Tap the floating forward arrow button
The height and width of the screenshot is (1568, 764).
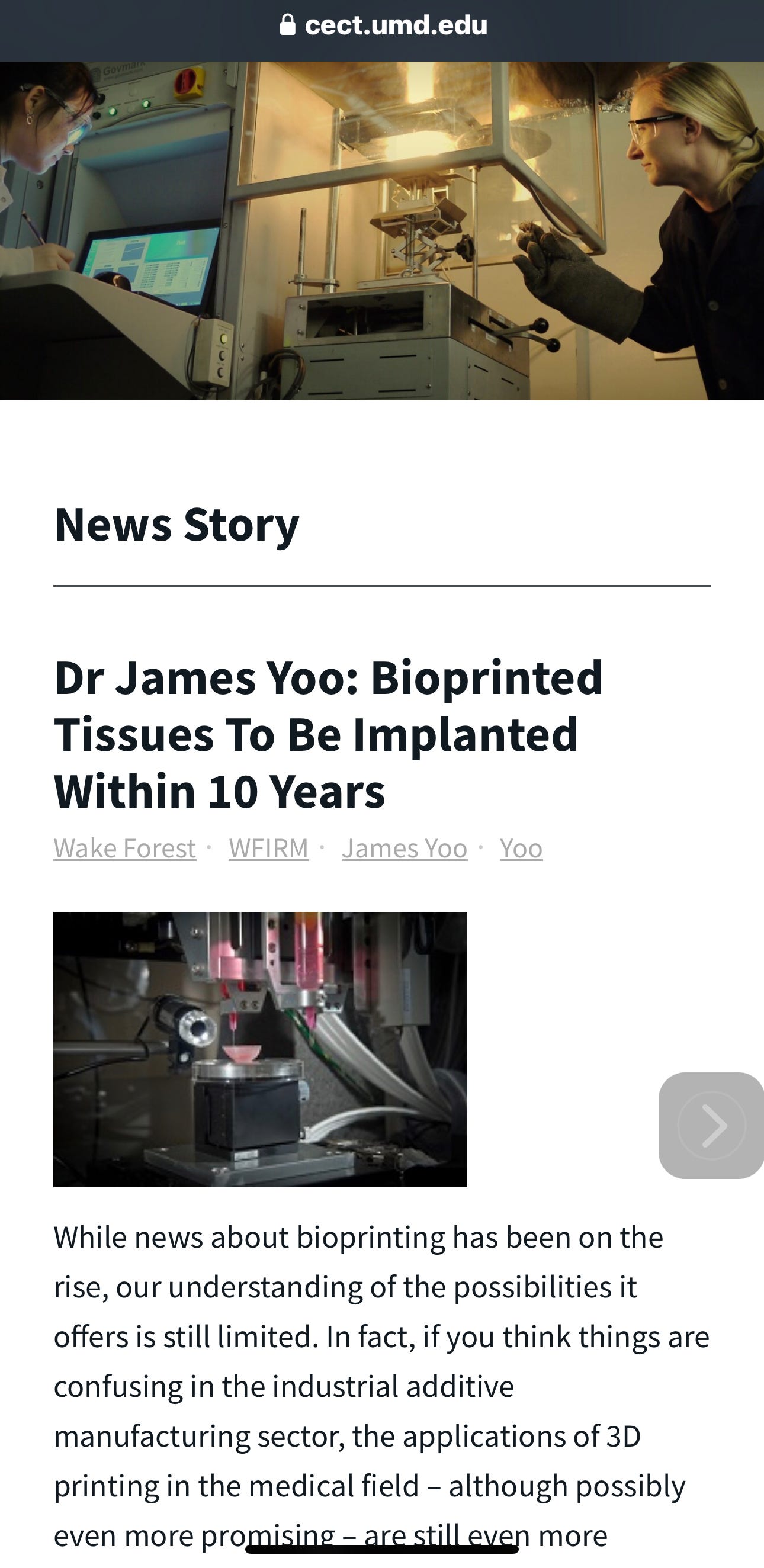tap(711, 1126)
